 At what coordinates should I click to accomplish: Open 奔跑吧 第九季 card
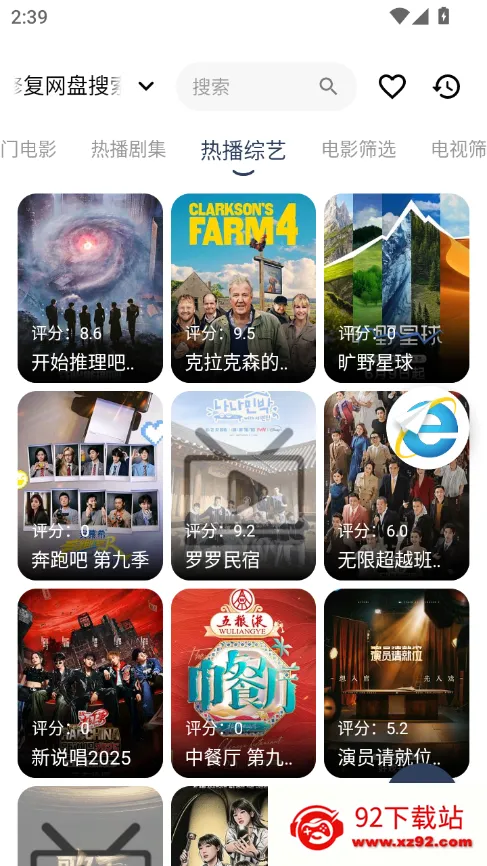(91, 485)
